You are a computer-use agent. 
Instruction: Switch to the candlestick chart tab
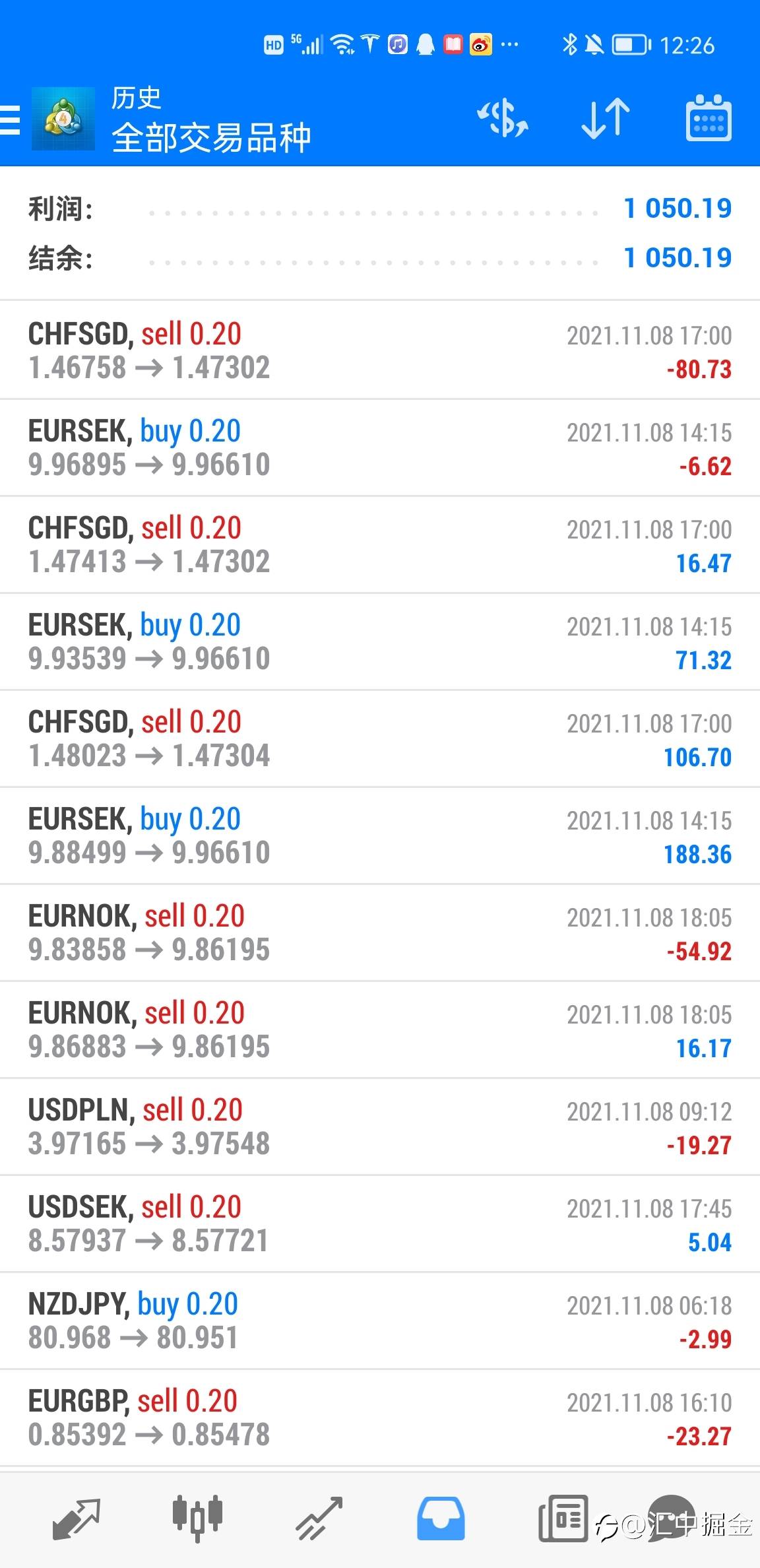(x=197, y=1518)
